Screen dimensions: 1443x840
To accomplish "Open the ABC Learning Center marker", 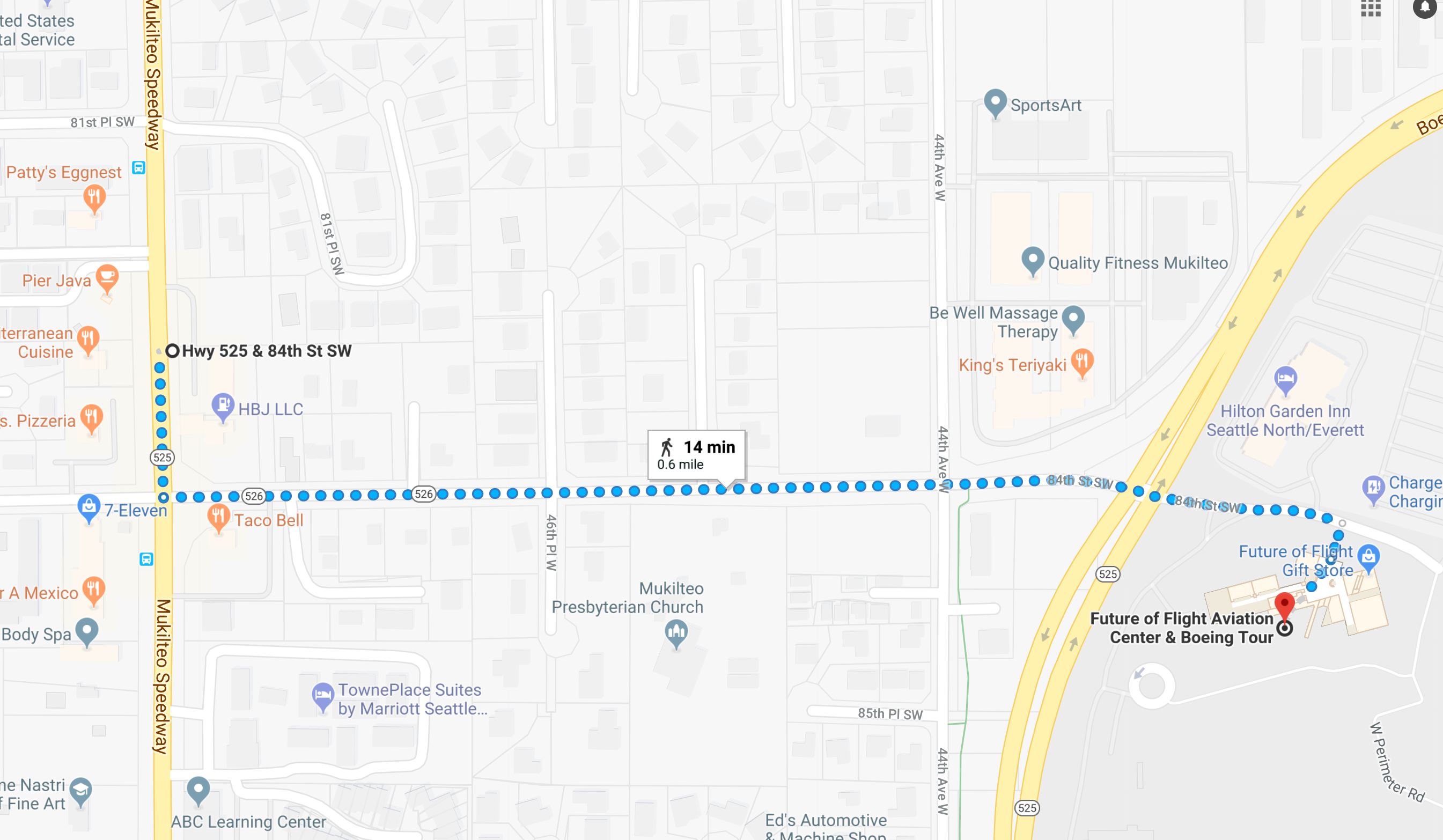I will tap(198, 790).
